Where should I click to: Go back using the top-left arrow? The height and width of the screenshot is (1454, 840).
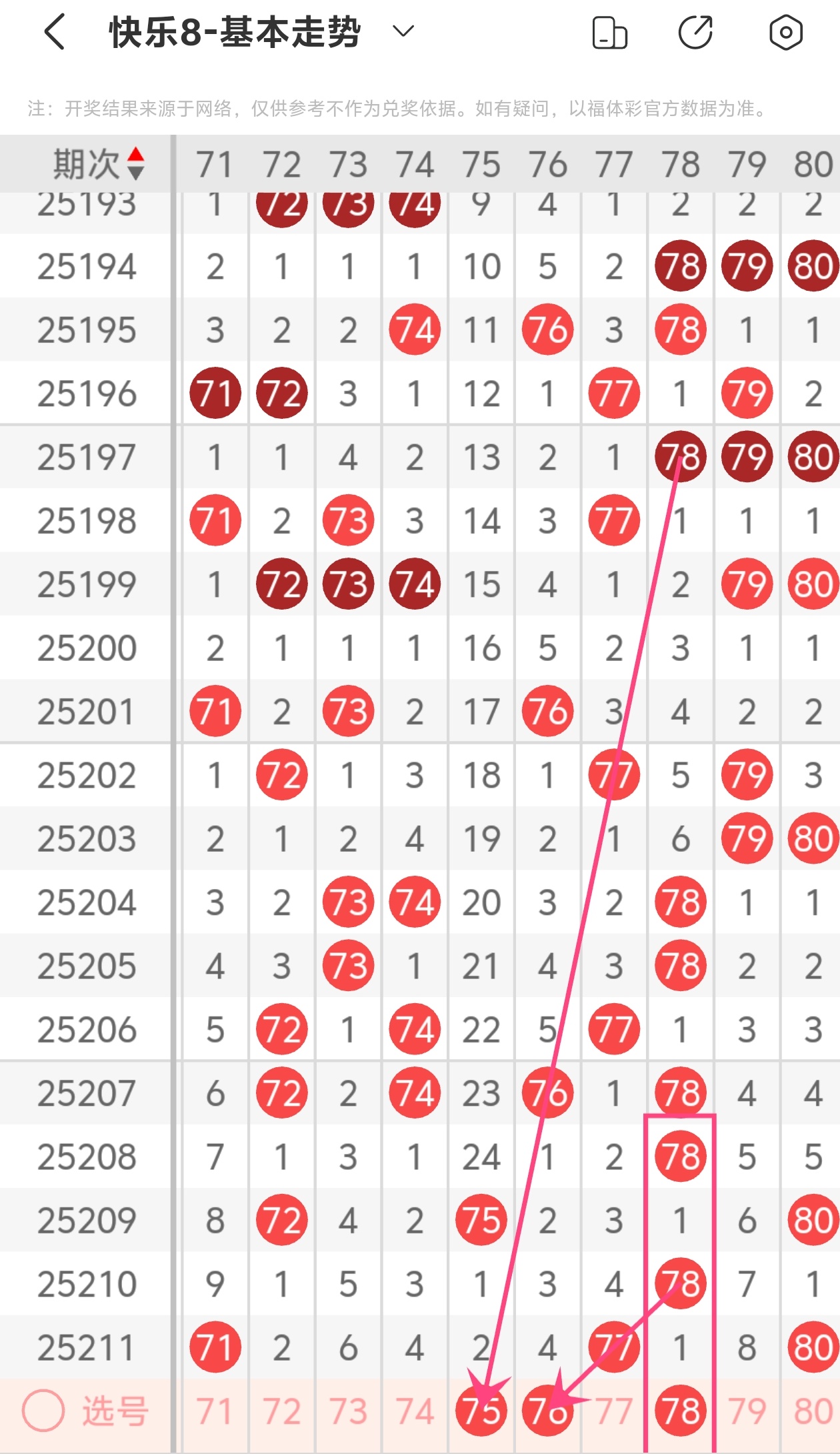tap(55, 32)
